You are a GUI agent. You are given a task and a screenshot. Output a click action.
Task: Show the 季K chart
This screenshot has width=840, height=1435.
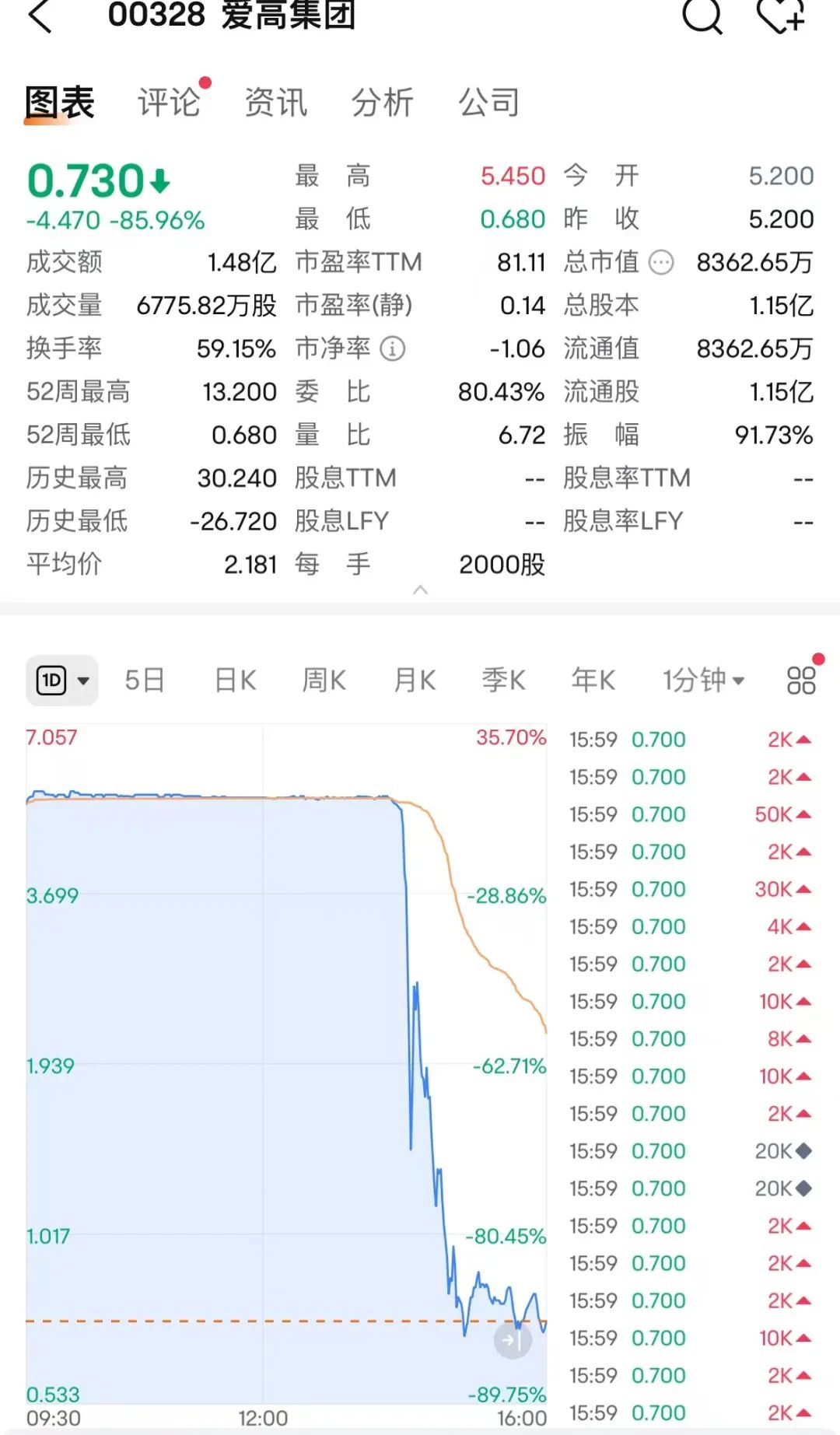[x=503, y=681]
